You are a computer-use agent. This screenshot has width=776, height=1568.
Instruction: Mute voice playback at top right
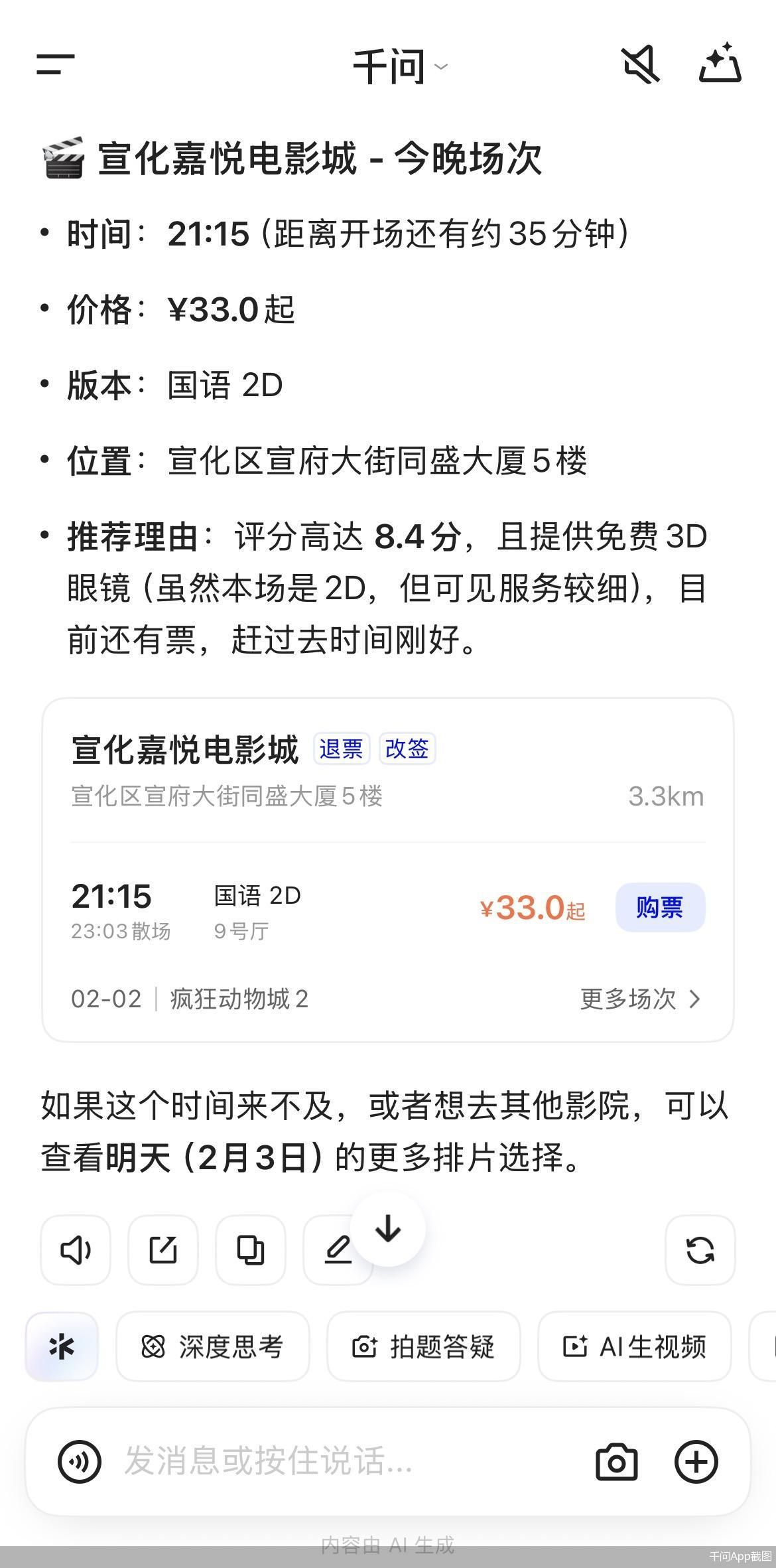coord(641,64)
